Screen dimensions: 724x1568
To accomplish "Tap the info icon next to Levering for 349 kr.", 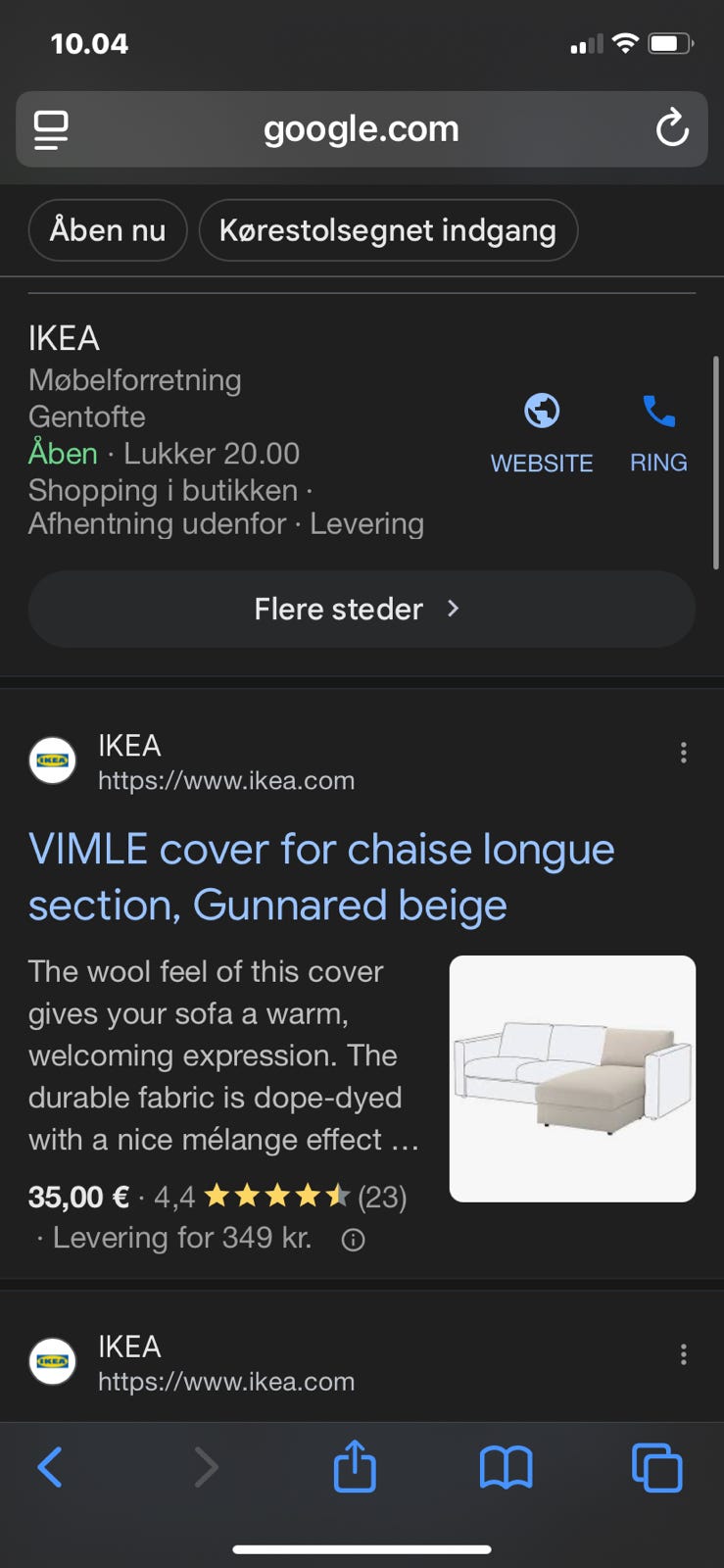I will [353, 1240].
